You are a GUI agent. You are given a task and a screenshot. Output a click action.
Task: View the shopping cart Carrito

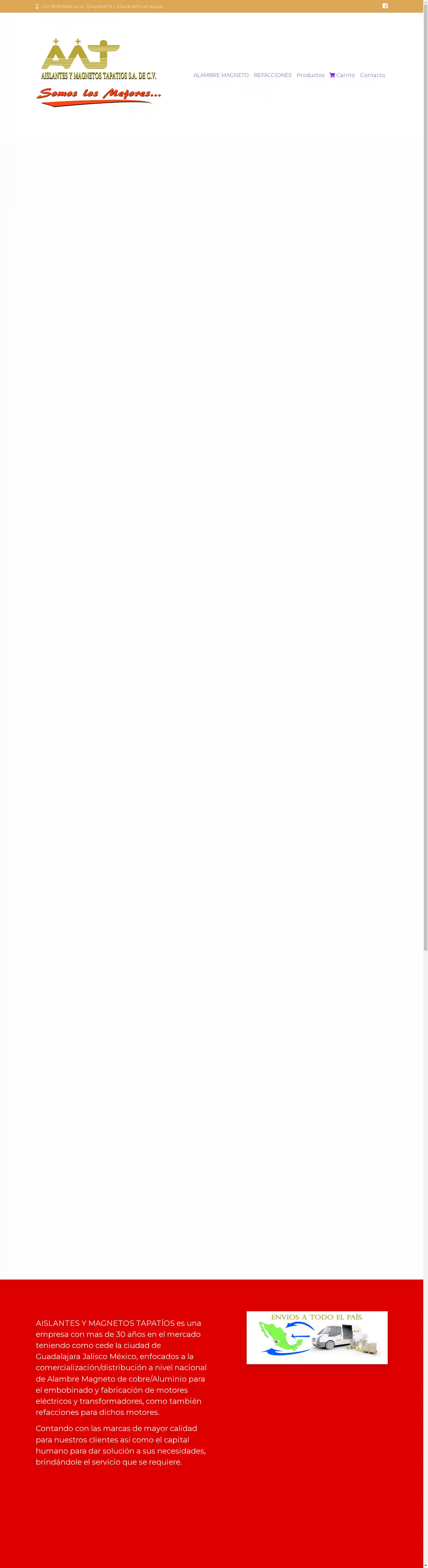pos(342,75)
